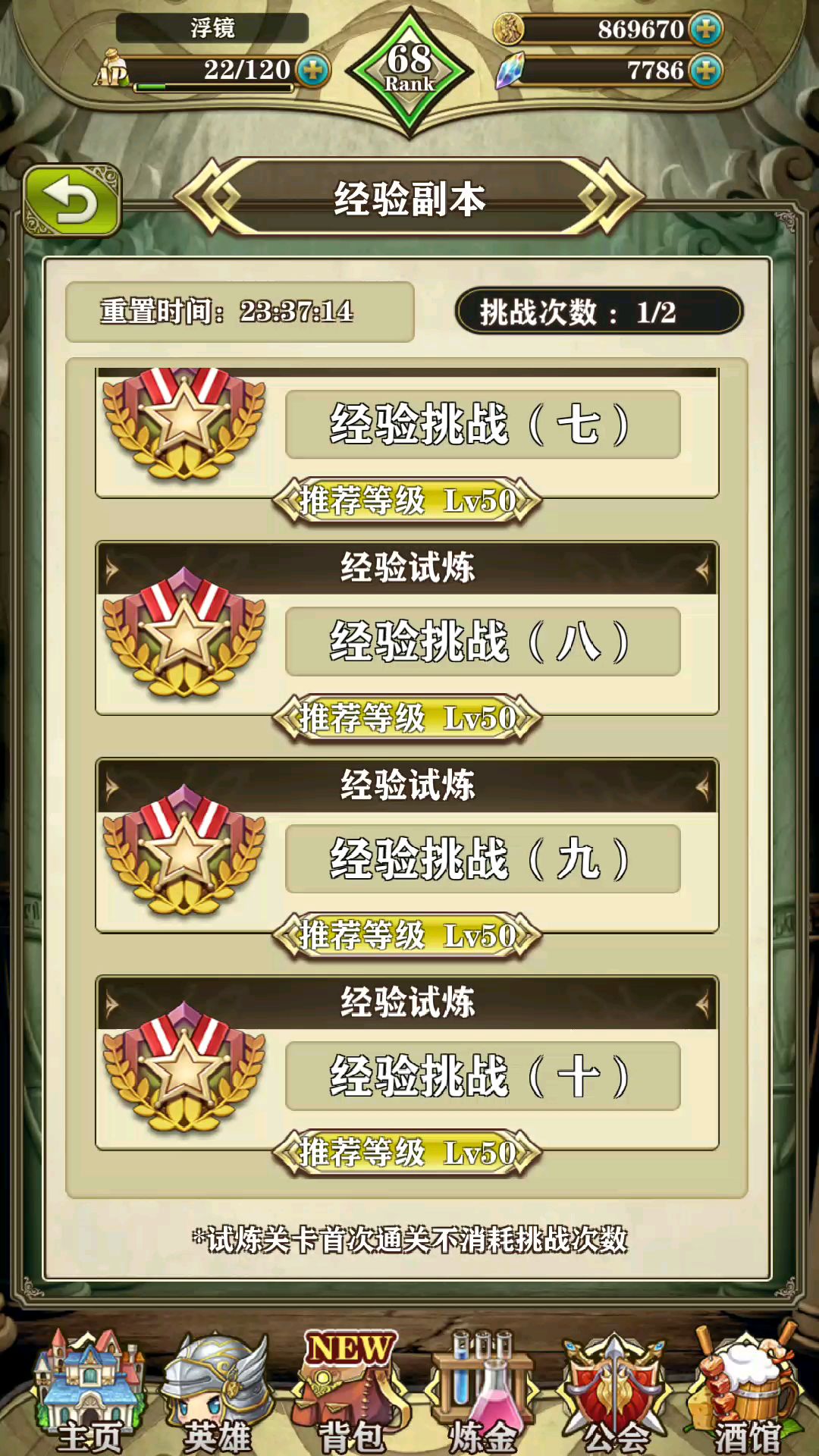Open 经验挑战（七）stage
Screen dimensions: 819x1456
tap(482, 425)
